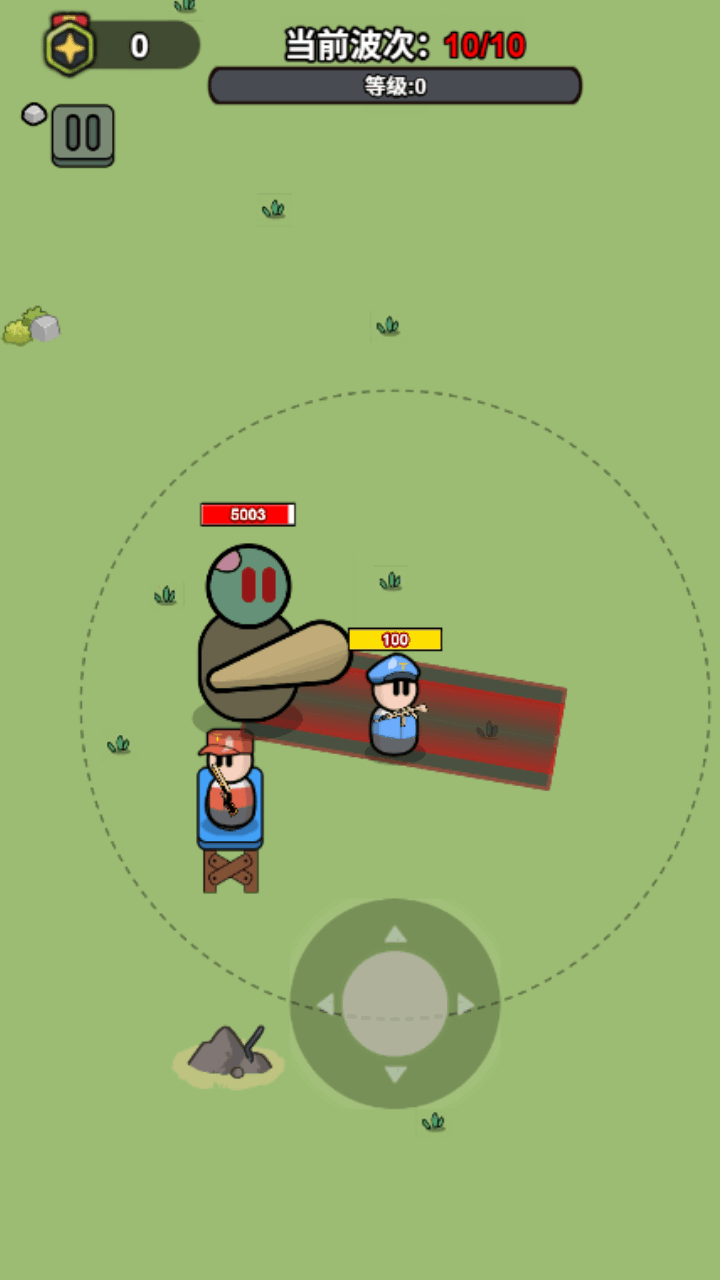This screenshot has width=720, height=1280.
Task: Tap the joystick right arrow
Action: pyautogui.click(x=465, y=1004)
